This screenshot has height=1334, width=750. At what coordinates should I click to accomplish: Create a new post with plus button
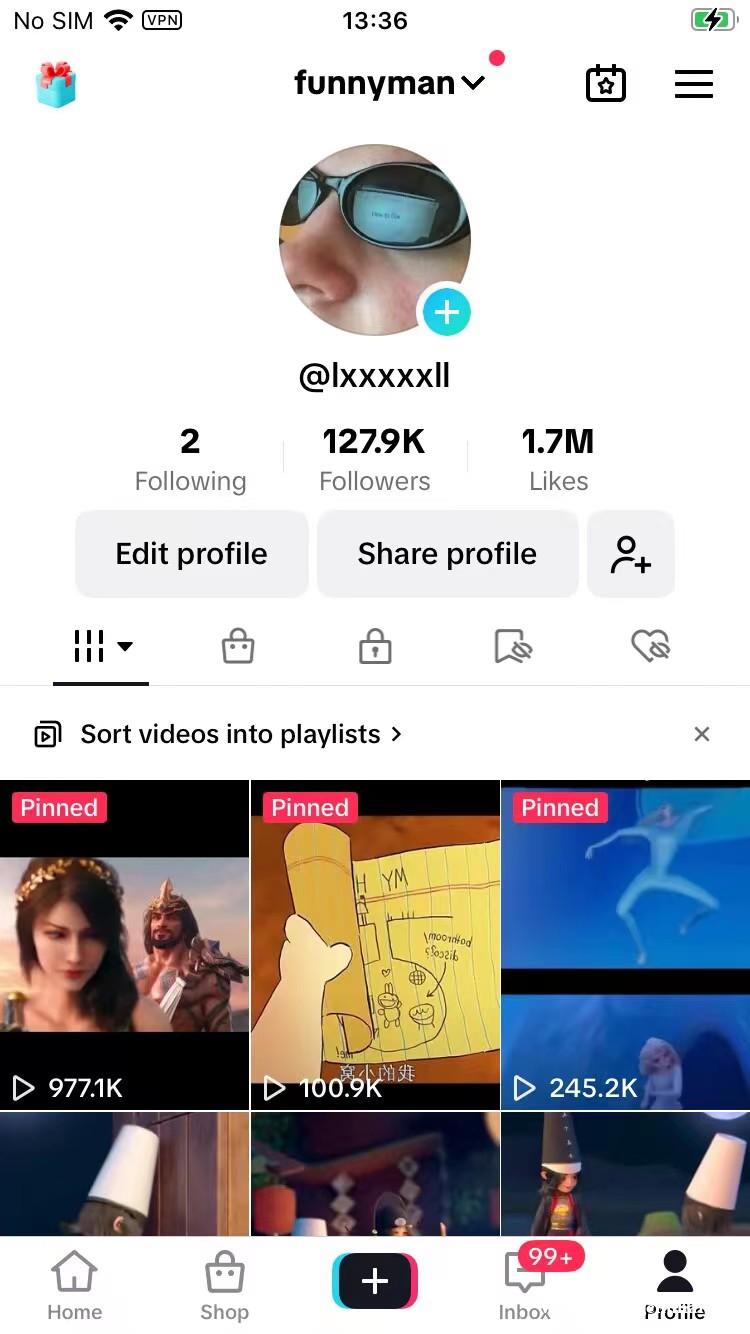375,1281
